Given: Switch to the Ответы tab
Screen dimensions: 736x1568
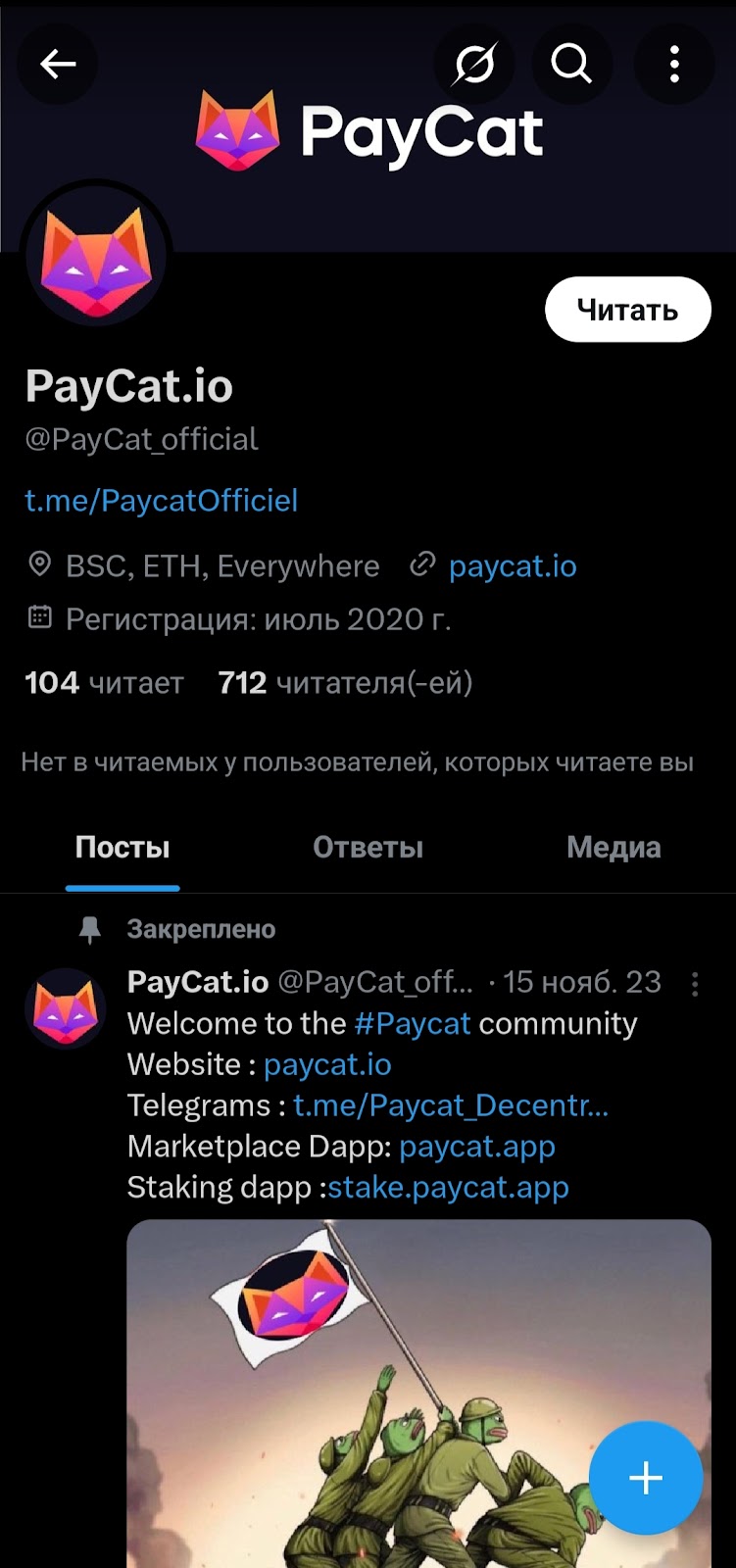Looking at the screenshot, I should click(368, 848).
